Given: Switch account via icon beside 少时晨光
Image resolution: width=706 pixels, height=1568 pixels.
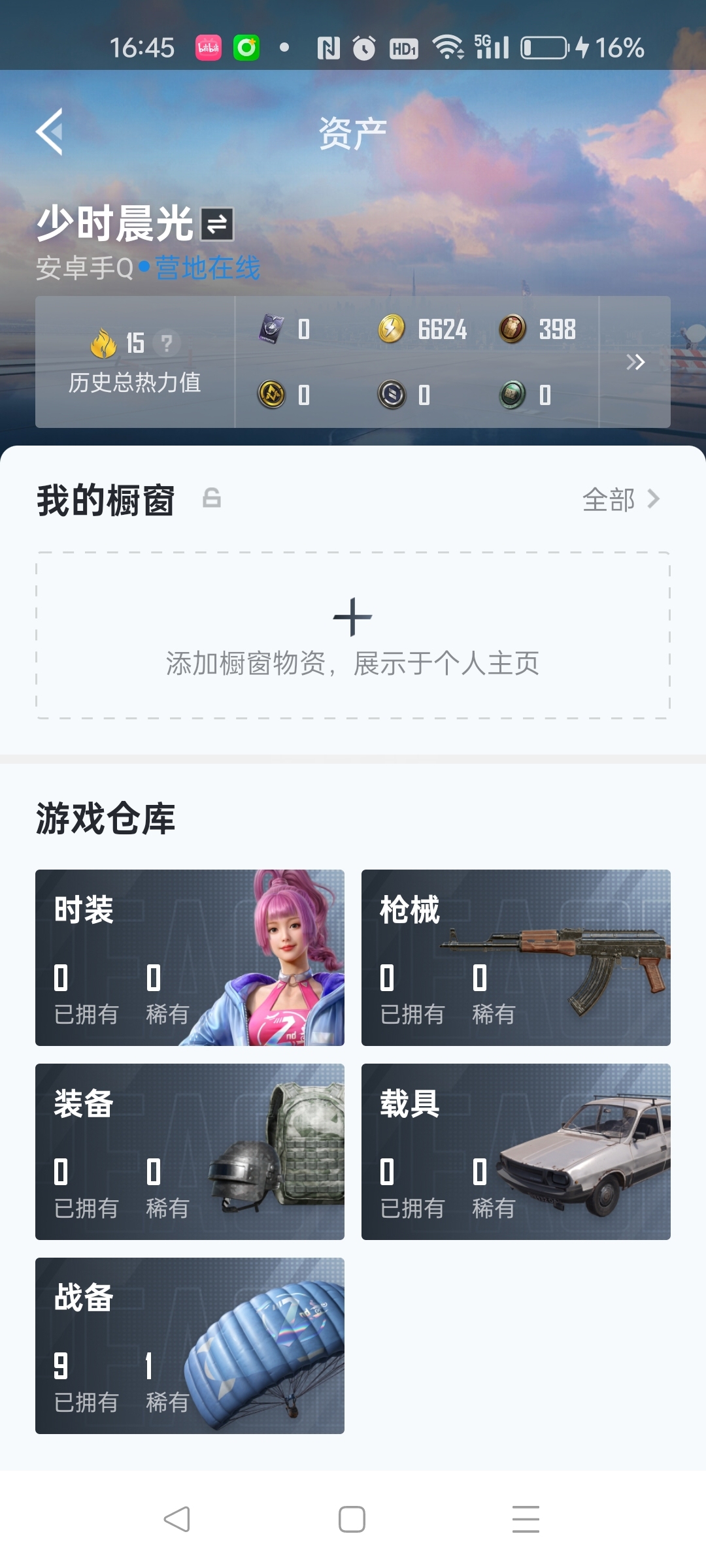Looking at the screenshot, I should [x=217, y=225].
